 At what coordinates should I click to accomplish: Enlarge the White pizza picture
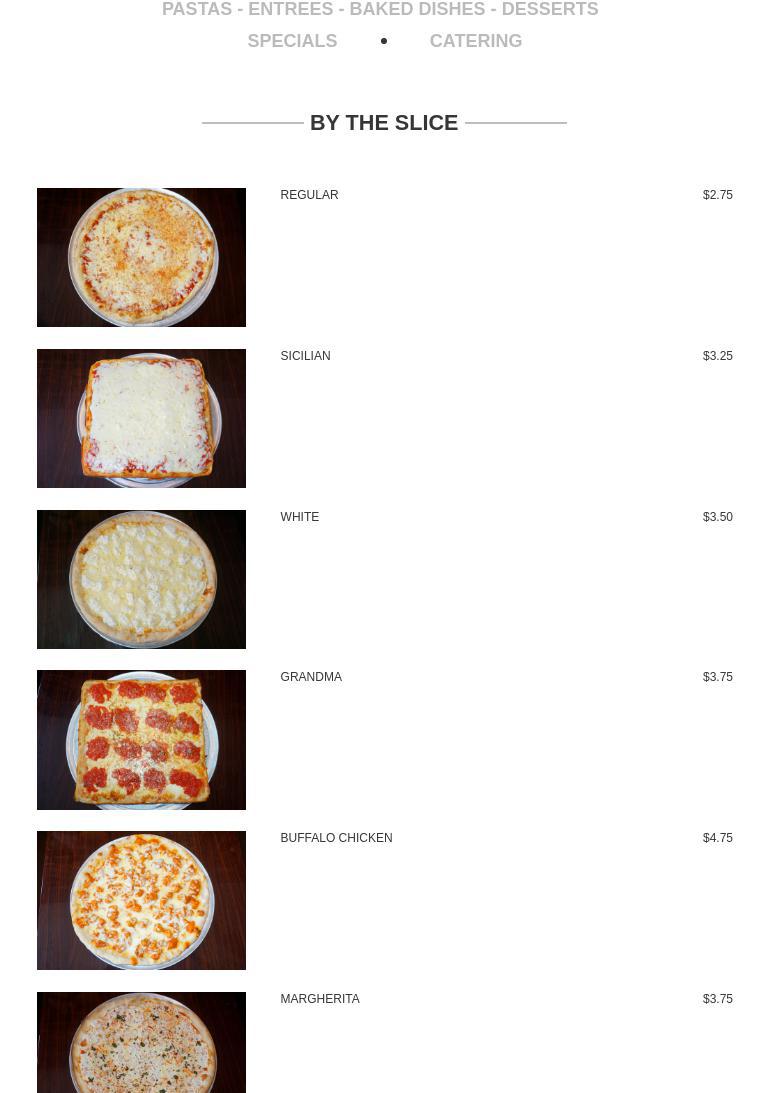141,579
